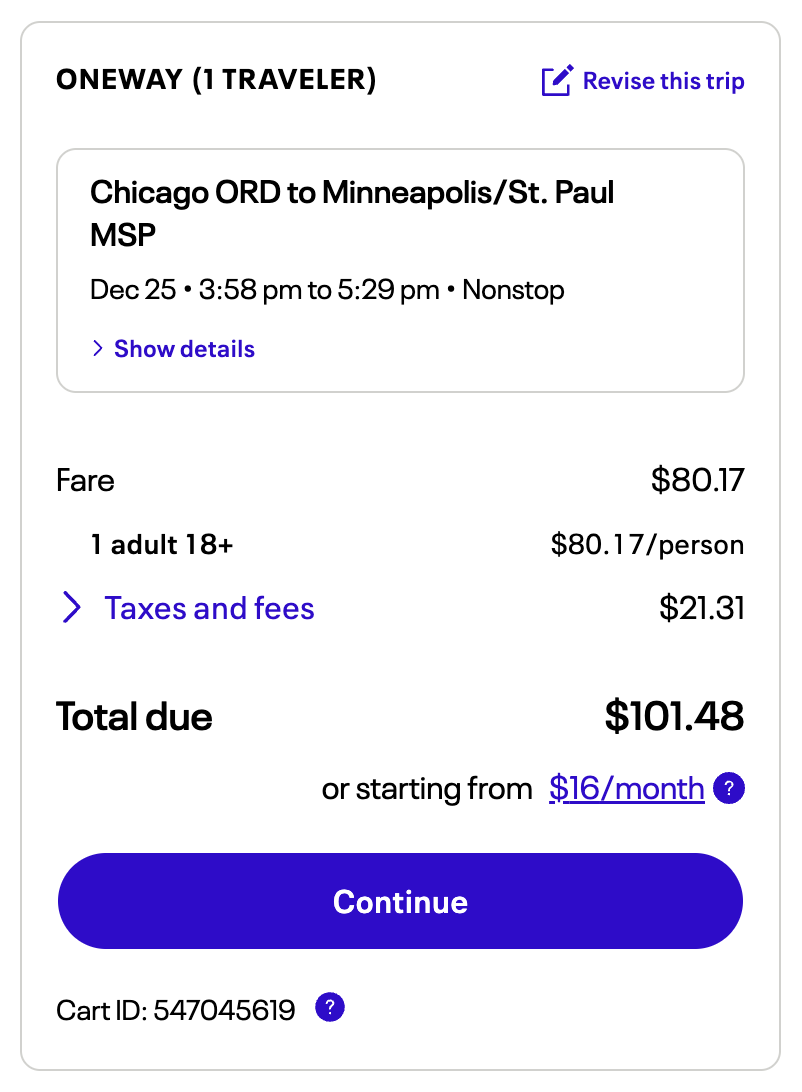Click the arrow icon beside Taxes and fees
The width and height of the screenshot is (802, 1092).
[71, 608]
